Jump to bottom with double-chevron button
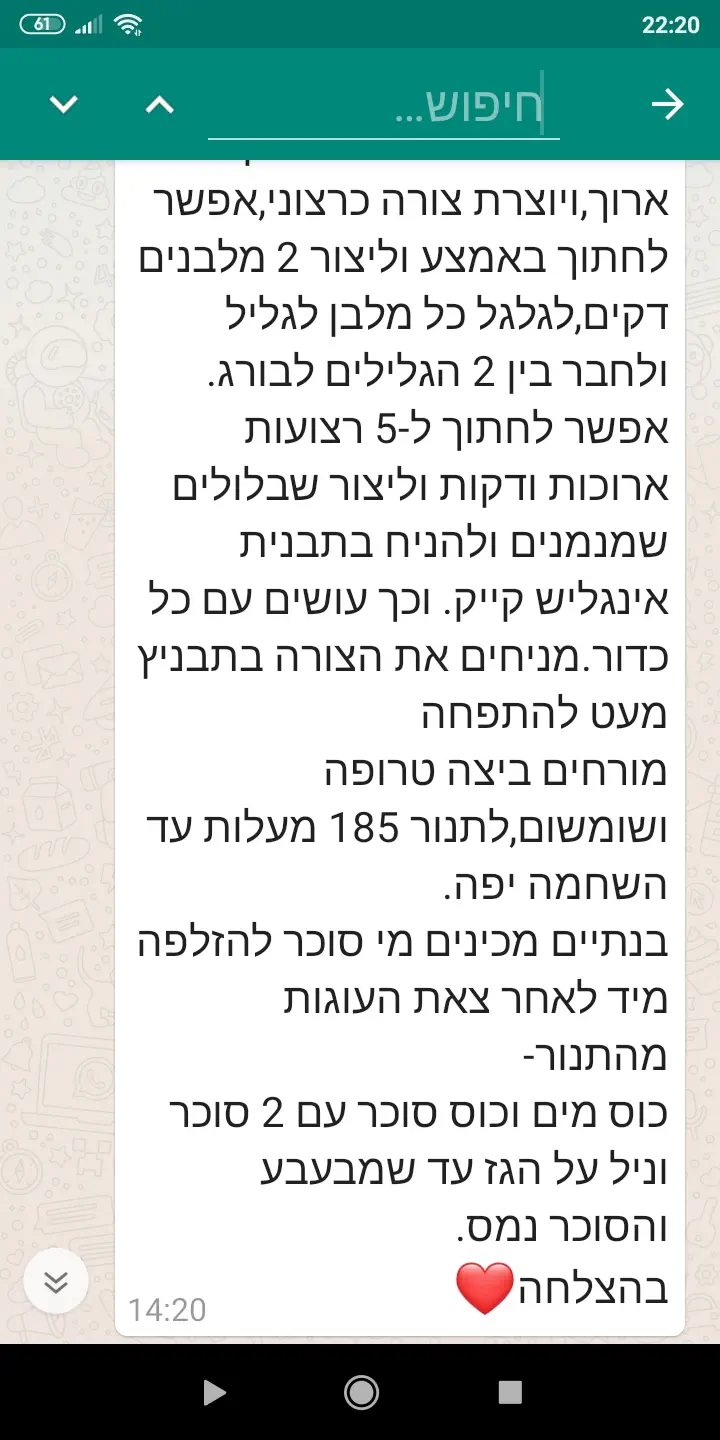 pos(56,1281)
